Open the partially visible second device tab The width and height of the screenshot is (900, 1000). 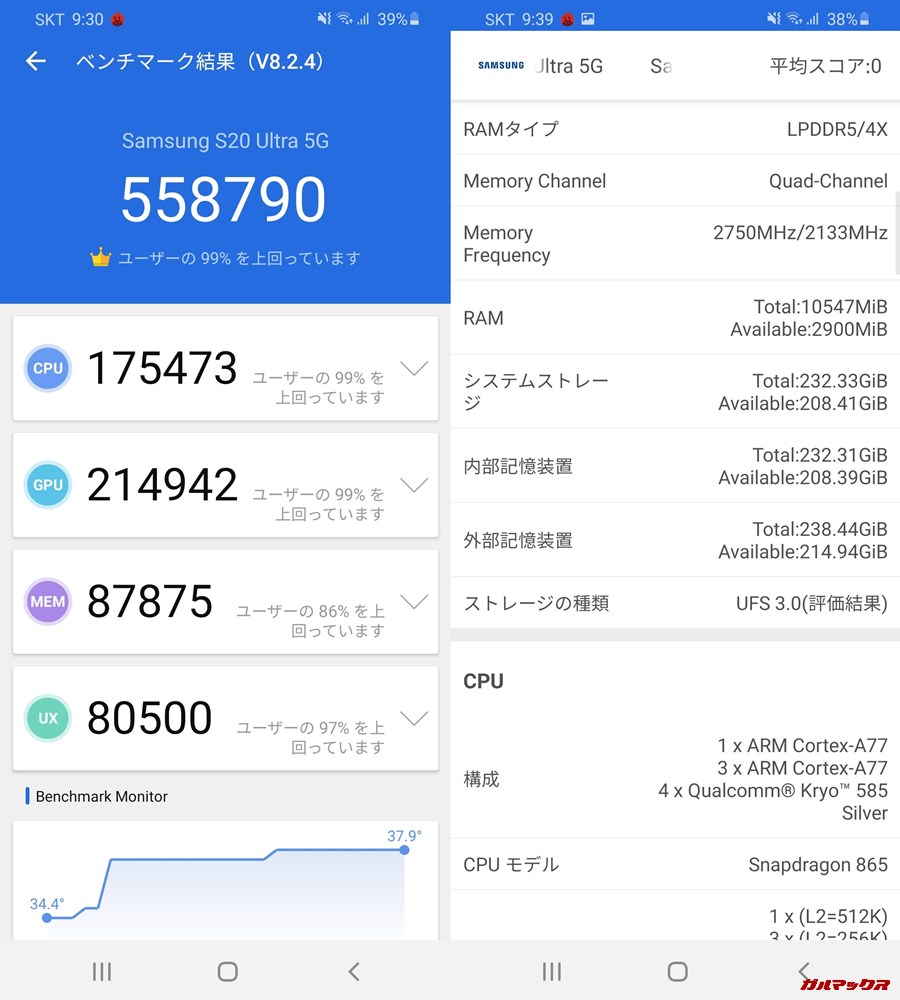click(660, 64)
